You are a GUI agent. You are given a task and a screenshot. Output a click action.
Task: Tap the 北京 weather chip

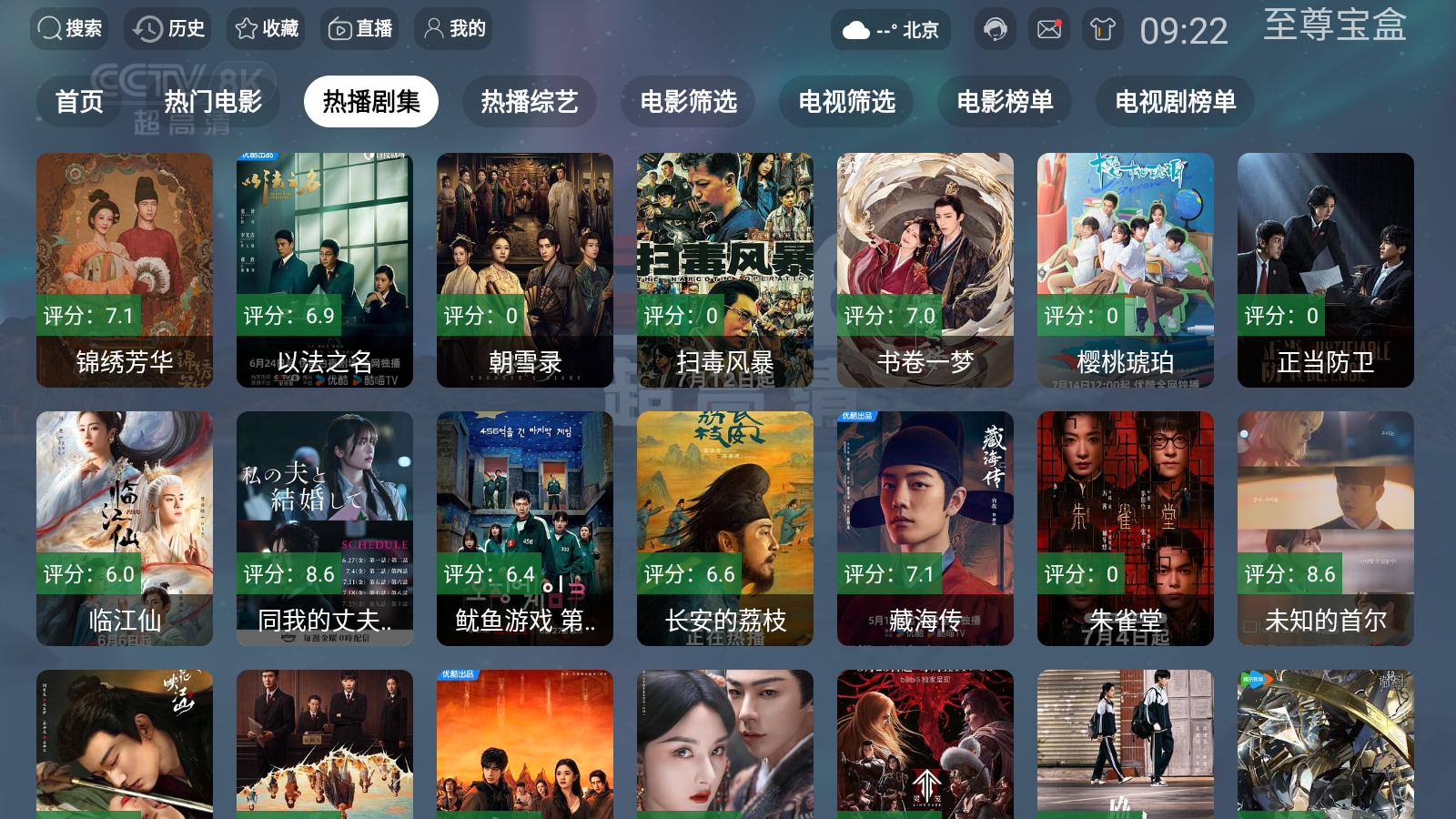pyautogui.click(x=890, y=30)
